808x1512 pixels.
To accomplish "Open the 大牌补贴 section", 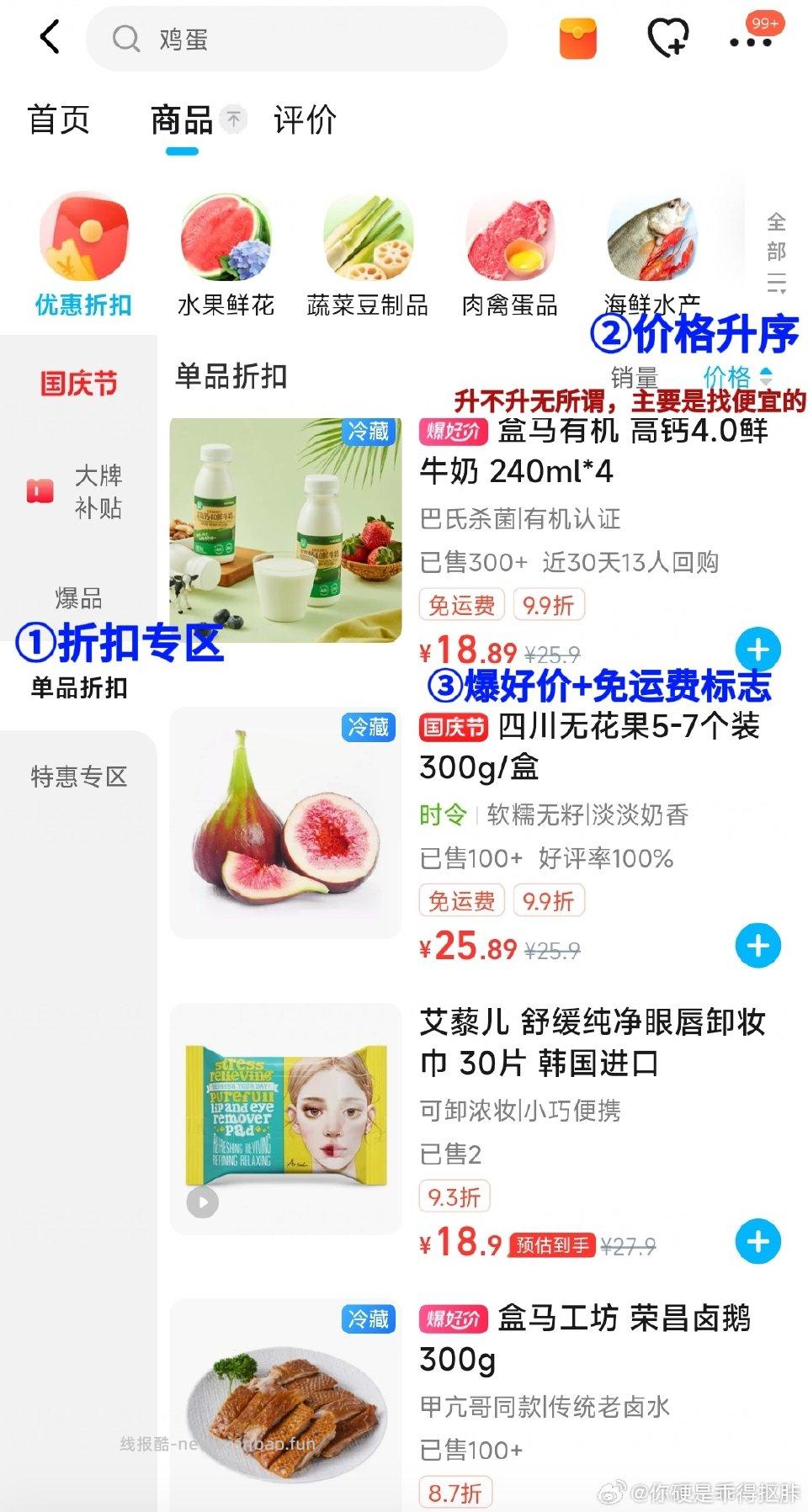I will 79,491.
